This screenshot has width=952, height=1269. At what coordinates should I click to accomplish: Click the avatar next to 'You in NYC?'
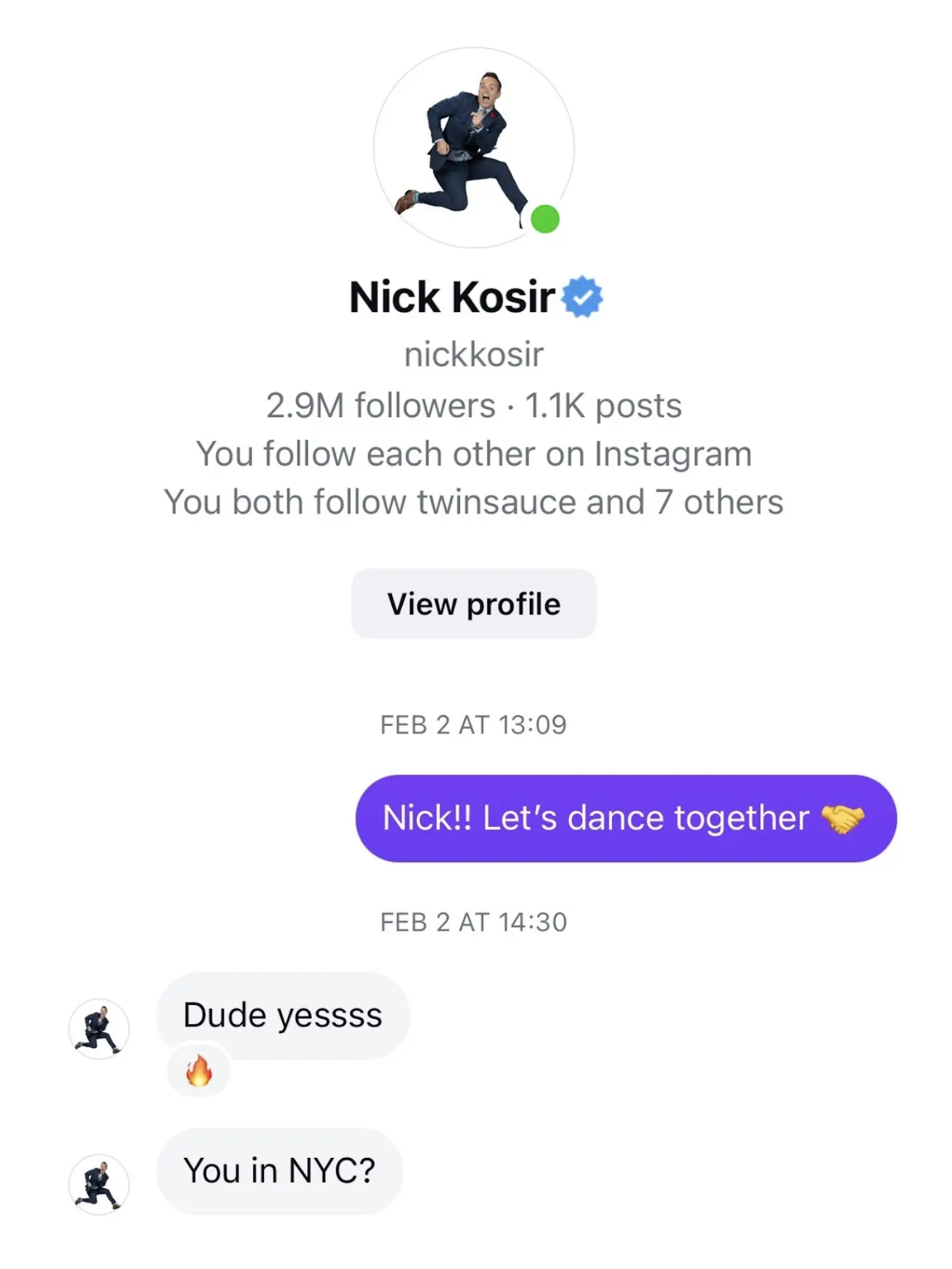(98, 1185)
